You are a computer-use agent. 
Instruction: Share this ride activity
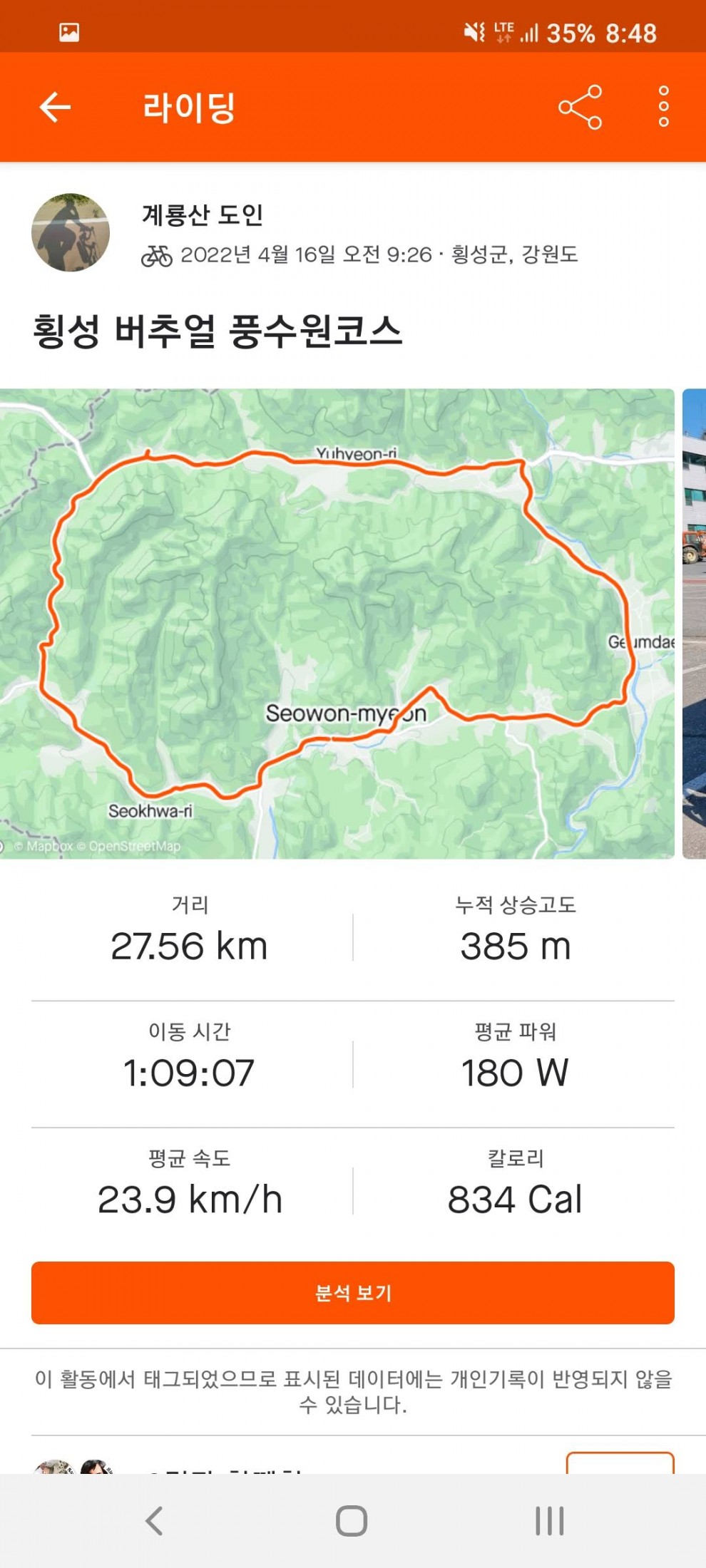580,107
